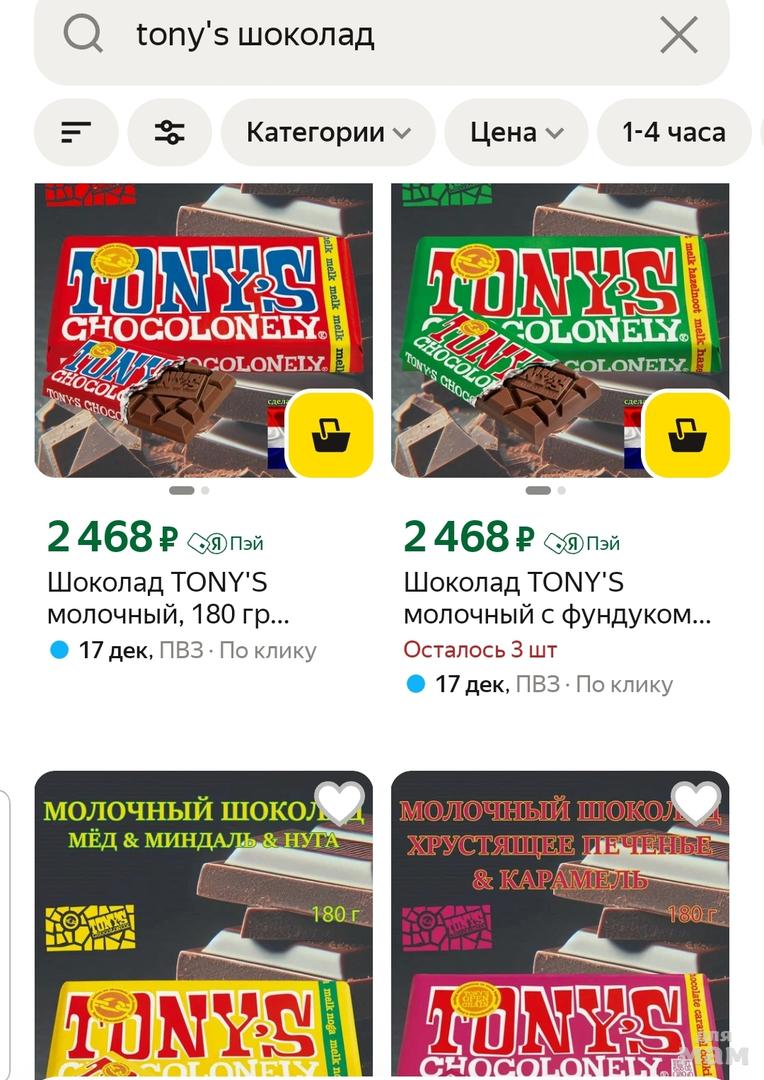Image resolution: width=764 pixels, height=1080 pixels.
Task: Expand the Цена dropdown
Action: click(514, 132)
